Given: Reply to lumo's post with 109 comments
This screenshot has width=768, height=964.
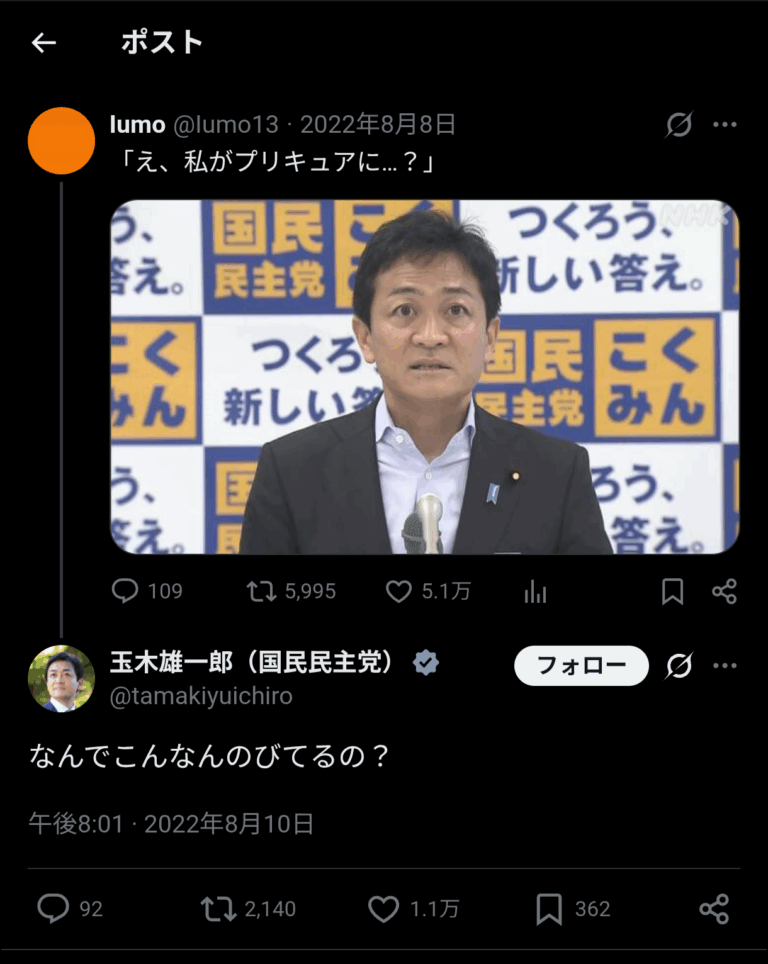Looking at the screenshot, I should pos(125,591).
